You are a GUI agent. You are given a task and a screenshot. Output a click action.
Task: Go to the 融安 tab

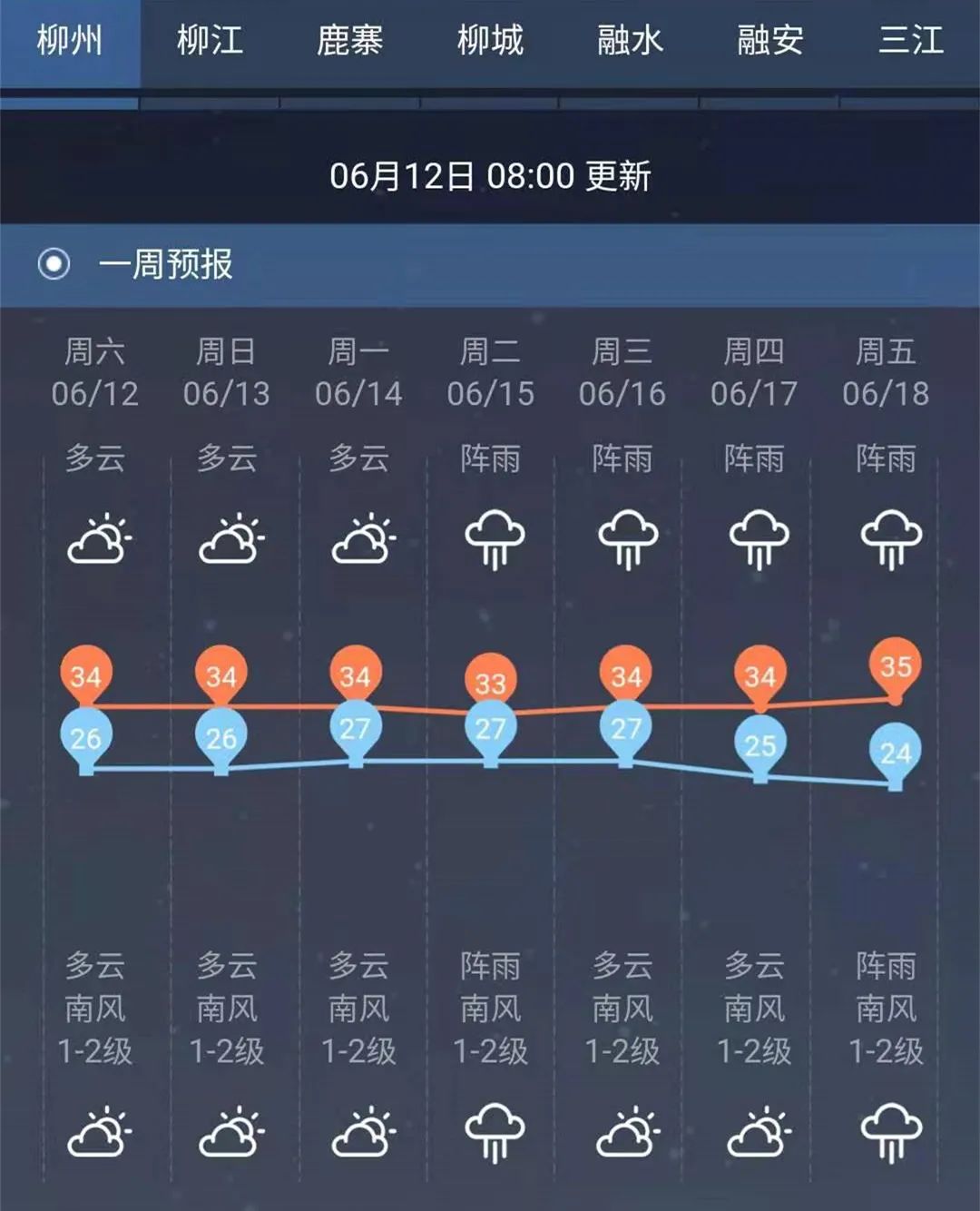[769, 42]
